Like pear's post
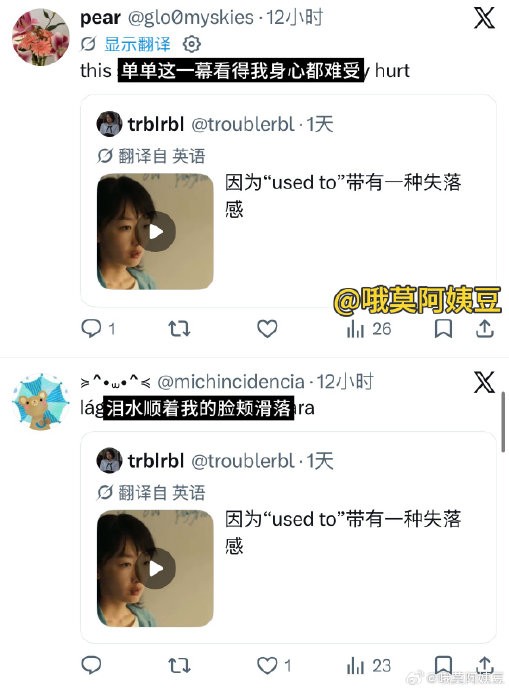Viewport: 509px width, 690px height. pos(267,328)
